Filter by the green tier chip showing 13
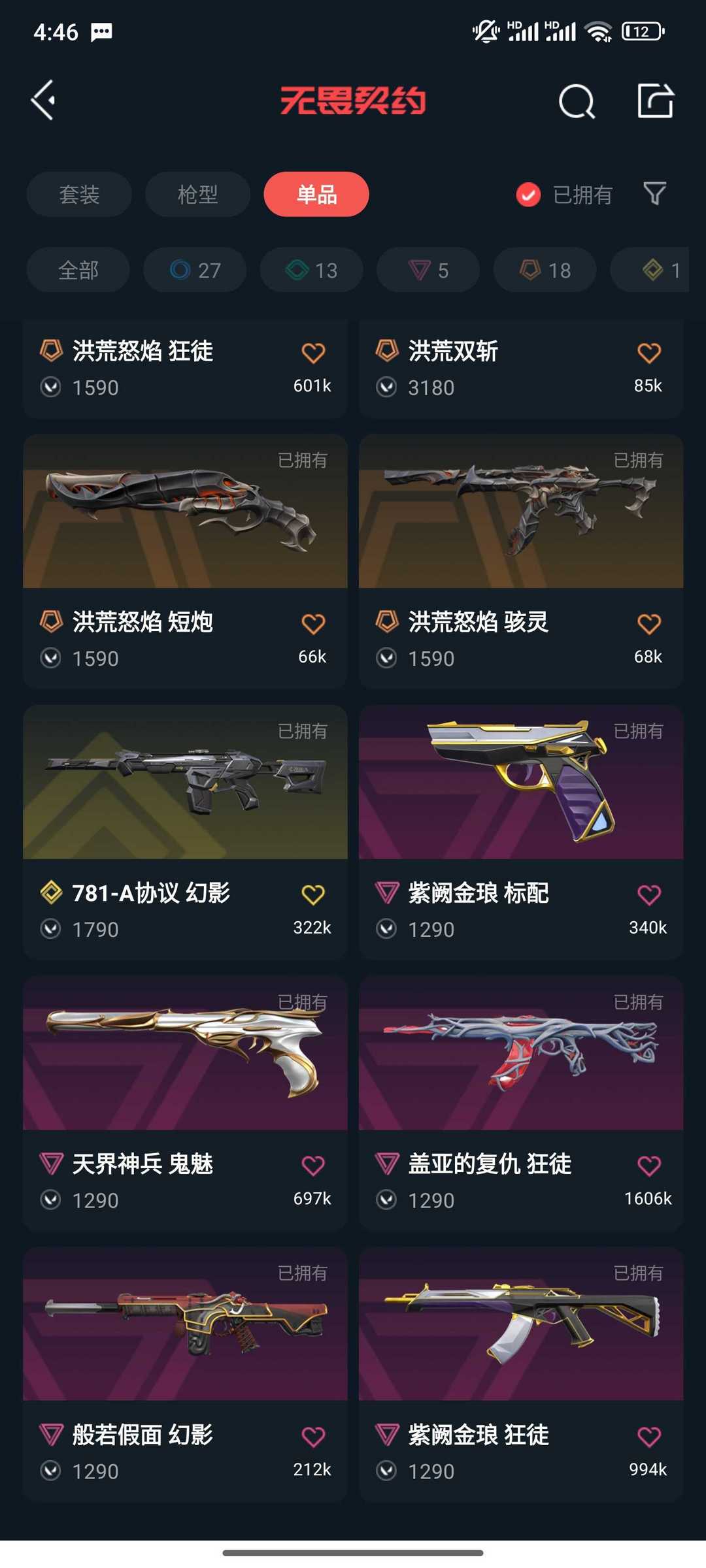Viewport: 706px width, 1568px height. pyautogui.click(x=311, y=270)
